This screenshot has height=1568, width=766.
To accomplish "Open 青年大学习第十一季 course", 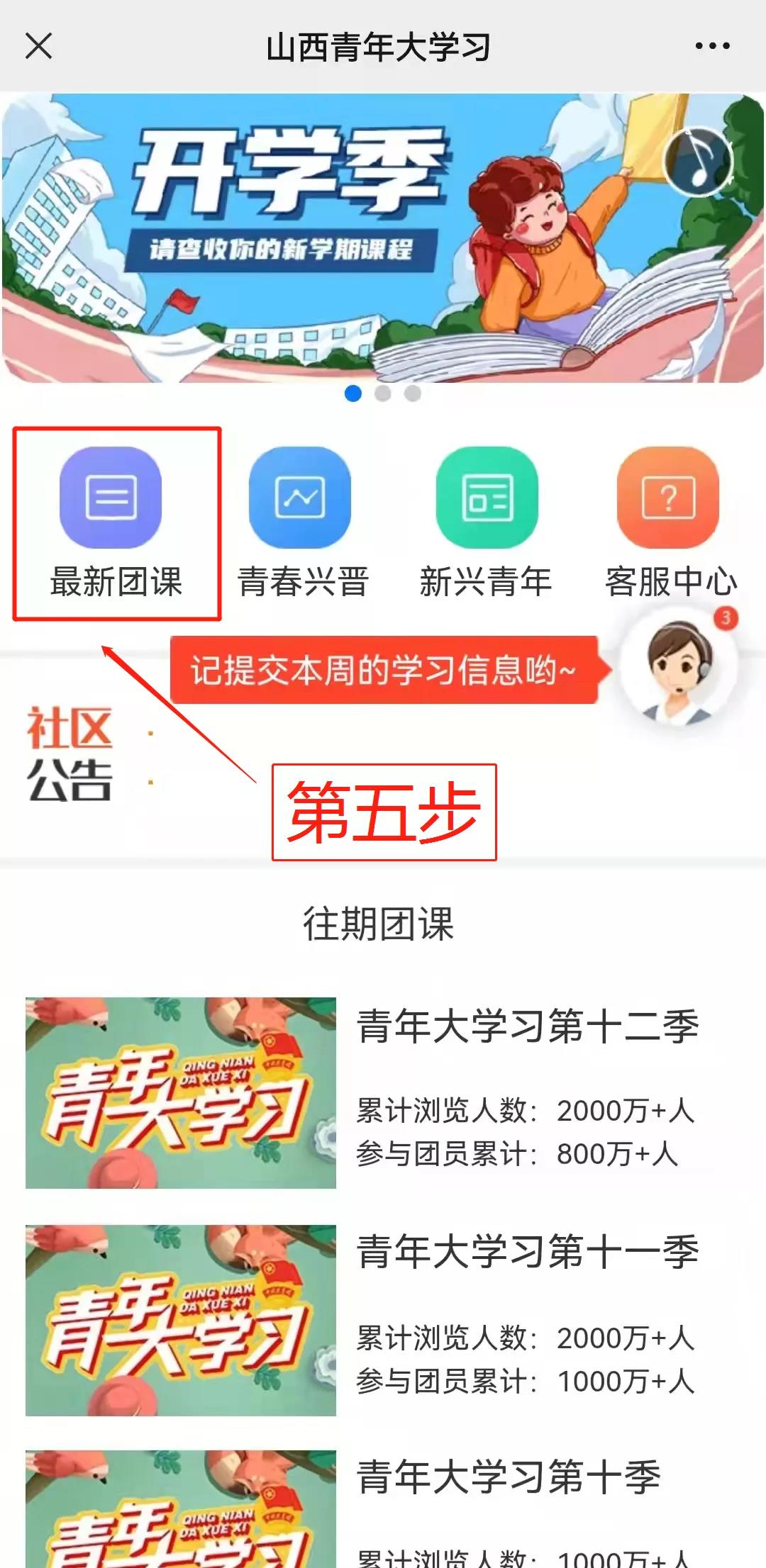I will pyautogui.click(x=383, y=1320).
